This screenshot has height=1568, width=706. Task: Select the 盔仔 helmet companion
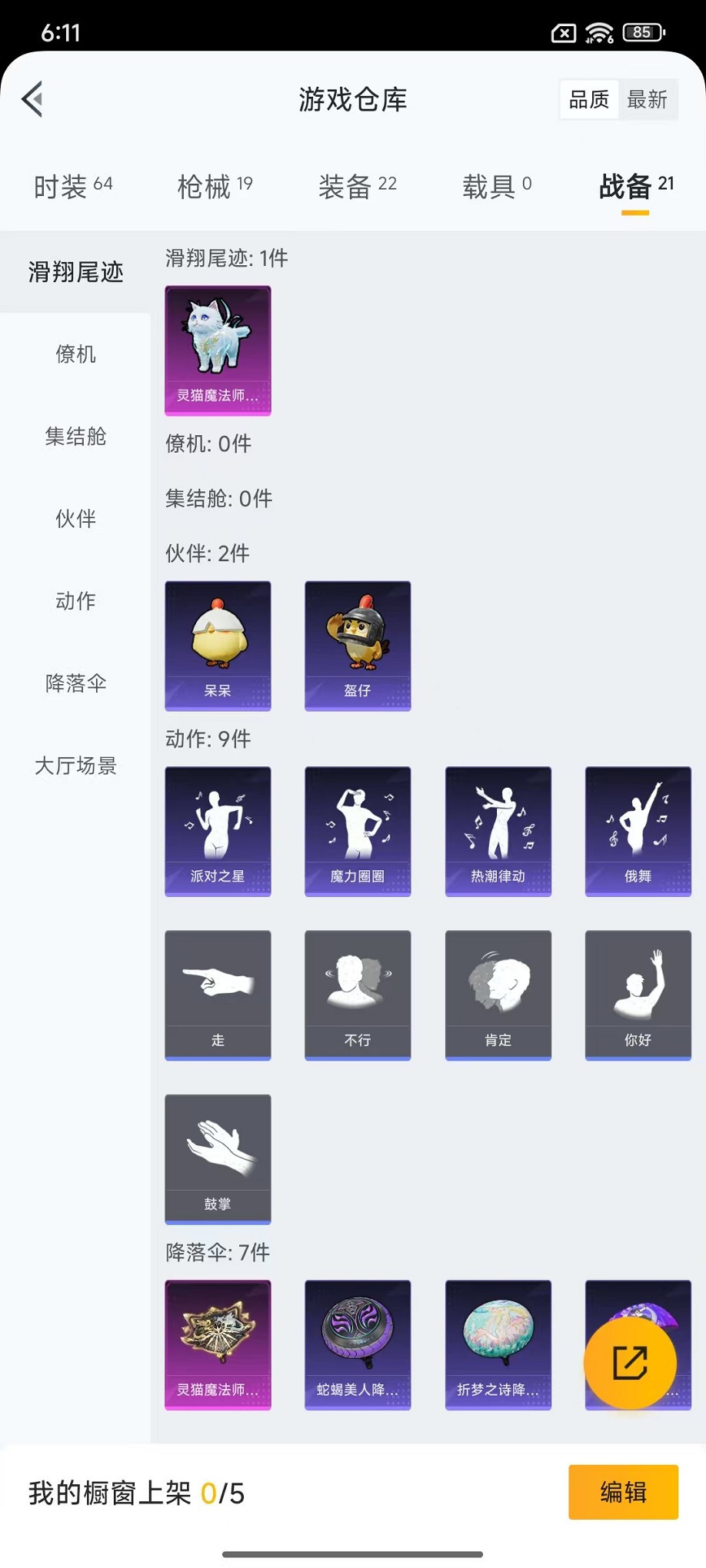pyautogui.click(x=358, y=646)
